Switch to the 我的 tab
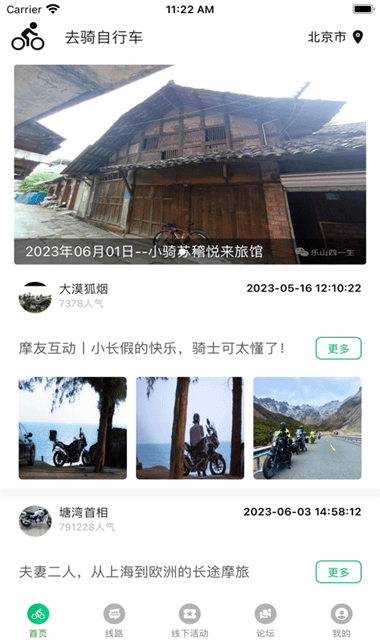The image size is (380, 640). (x=341, y=620)
